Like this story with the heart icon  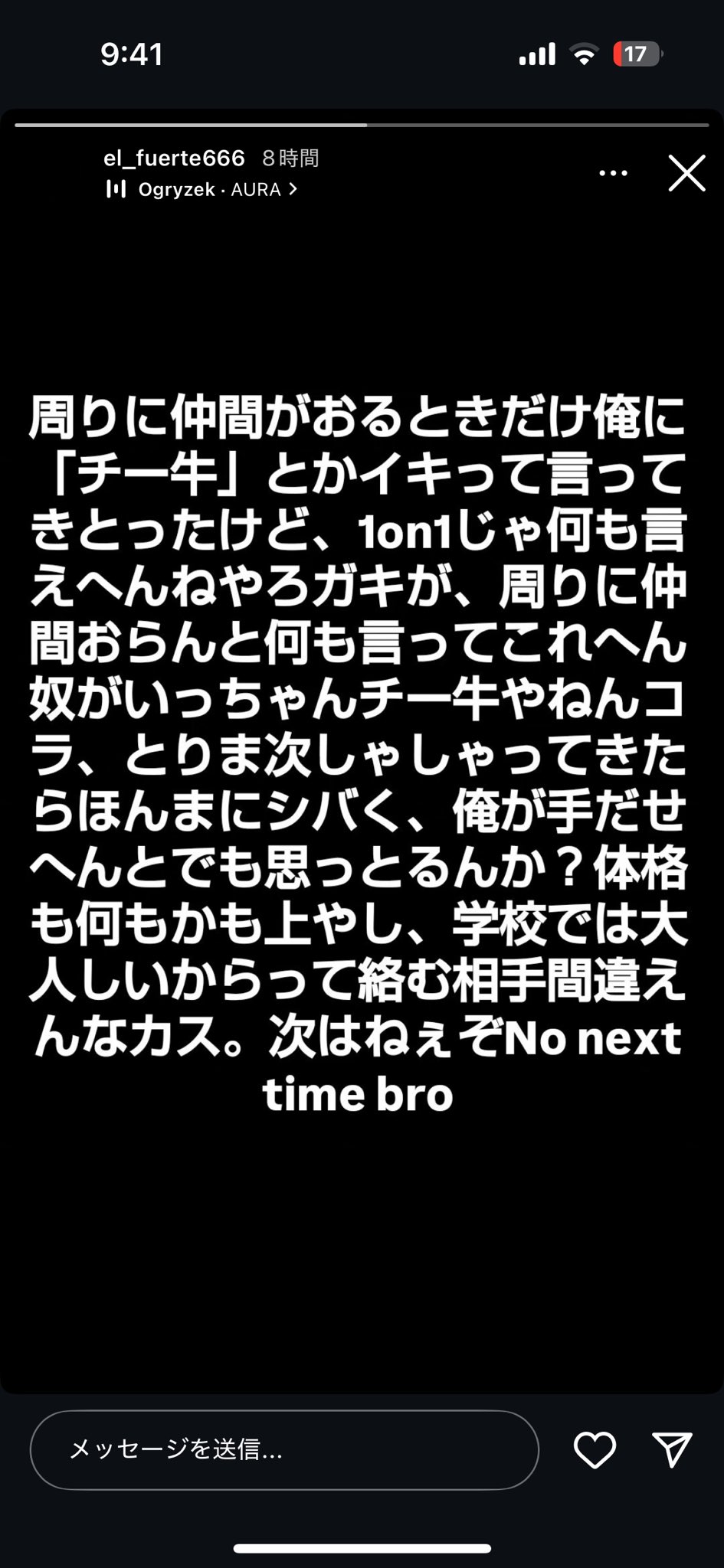(x=595, y=1449)
